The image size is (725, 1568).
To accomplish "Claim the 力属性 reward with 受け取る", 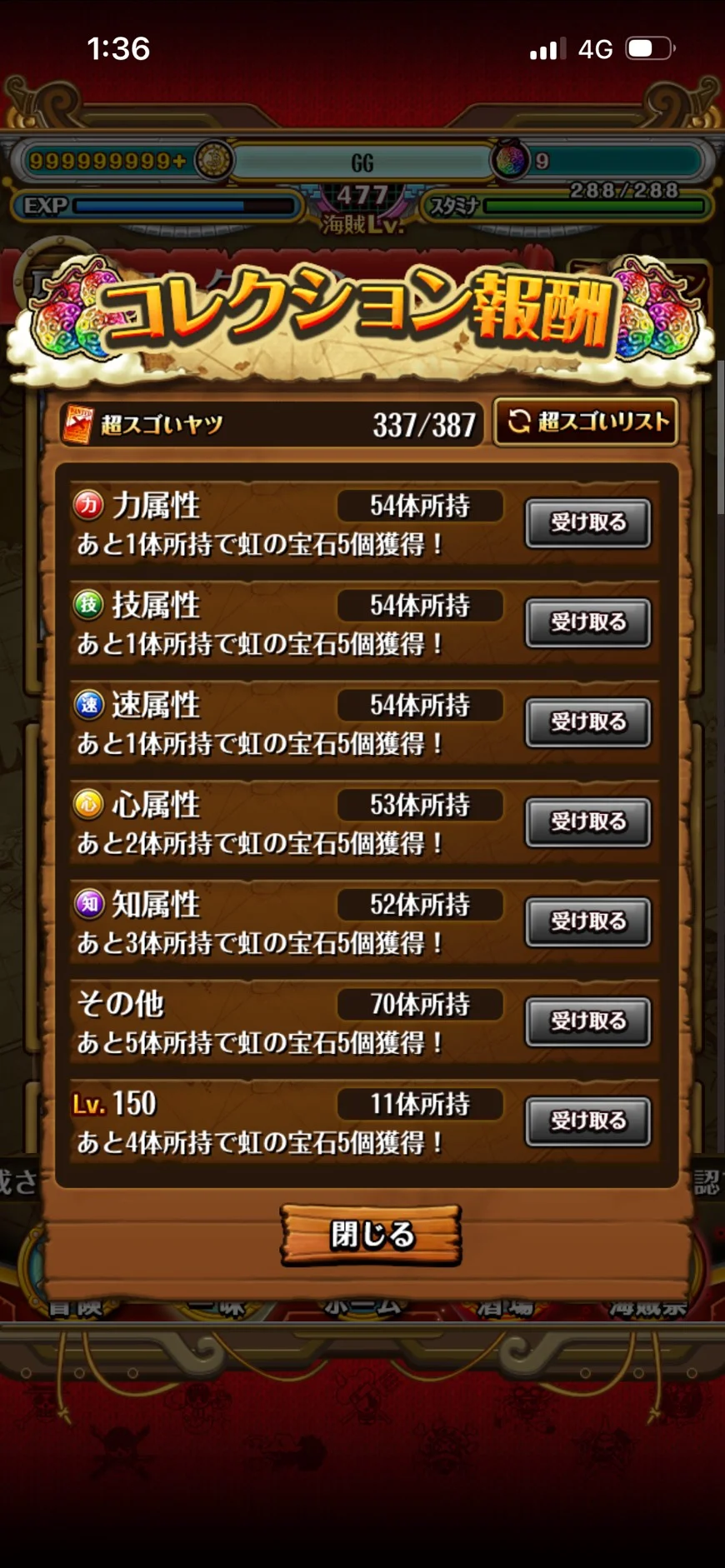I will pos(587,523).
